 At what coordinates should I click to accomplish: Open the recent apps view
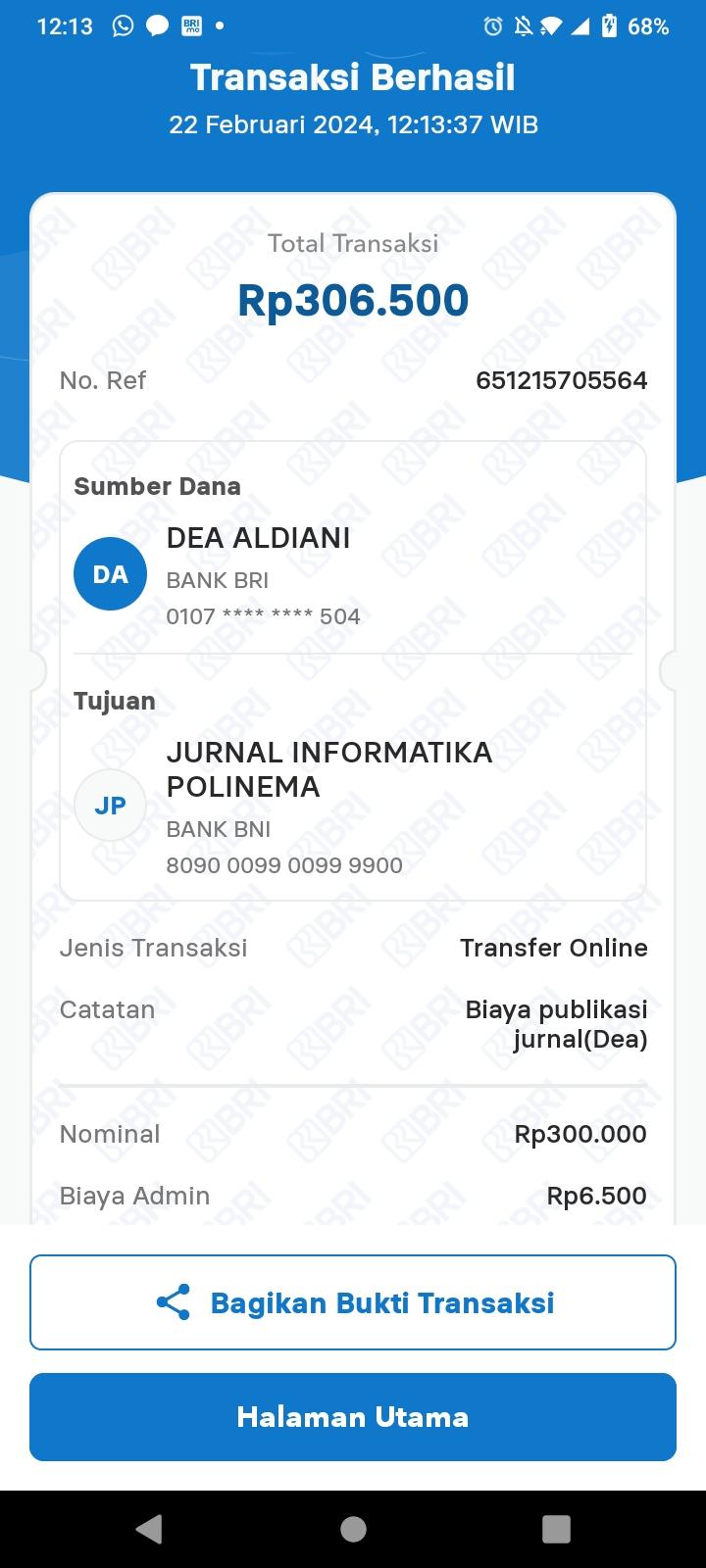[x=556, y=1529]
